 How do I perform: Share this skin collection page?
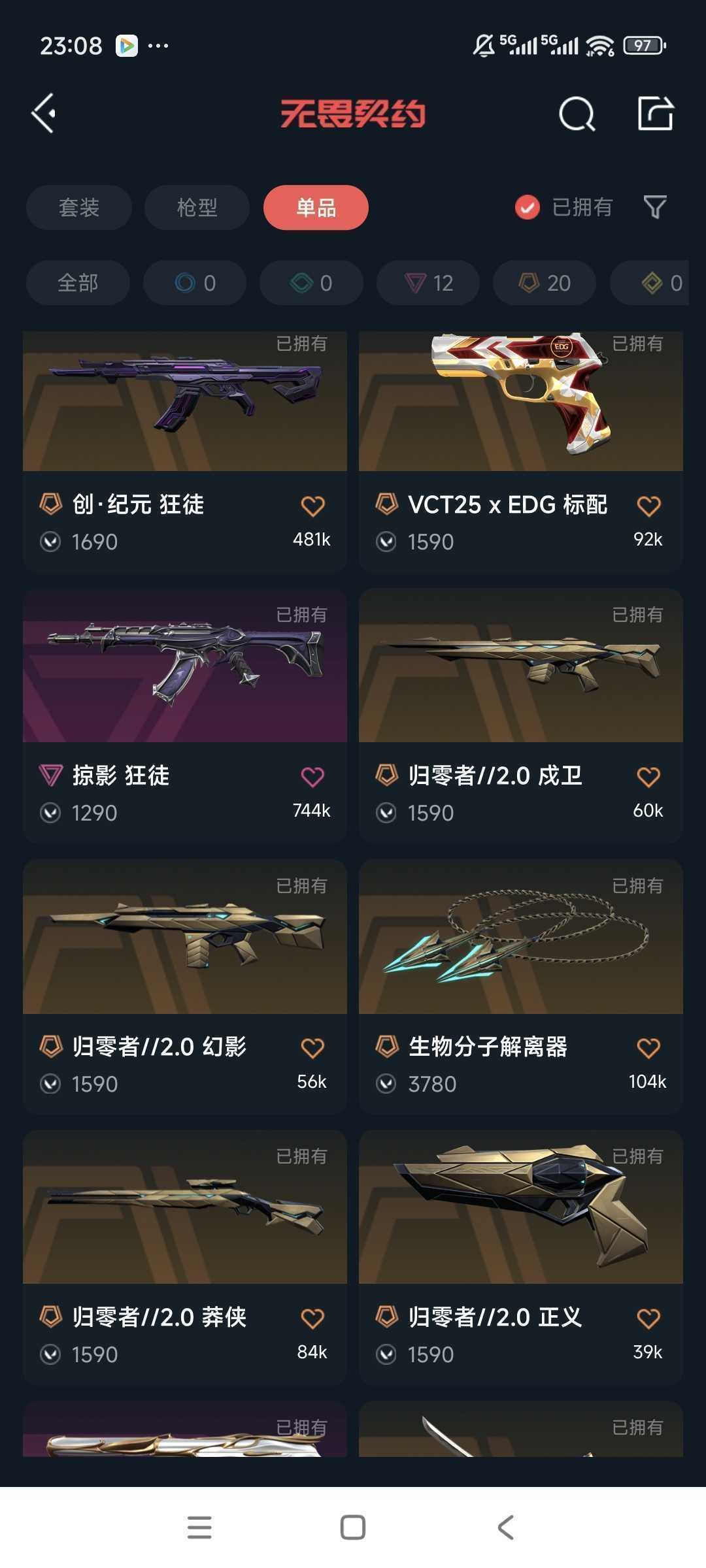(x=655, y=114)
